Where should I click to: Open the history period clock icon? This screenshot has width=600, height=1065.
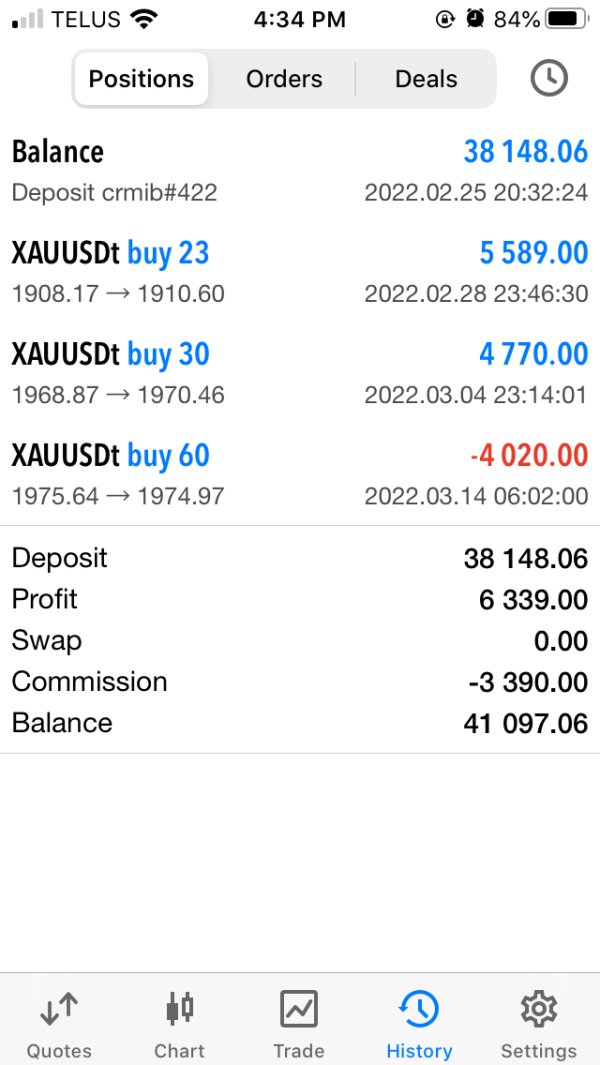[548, 79]
